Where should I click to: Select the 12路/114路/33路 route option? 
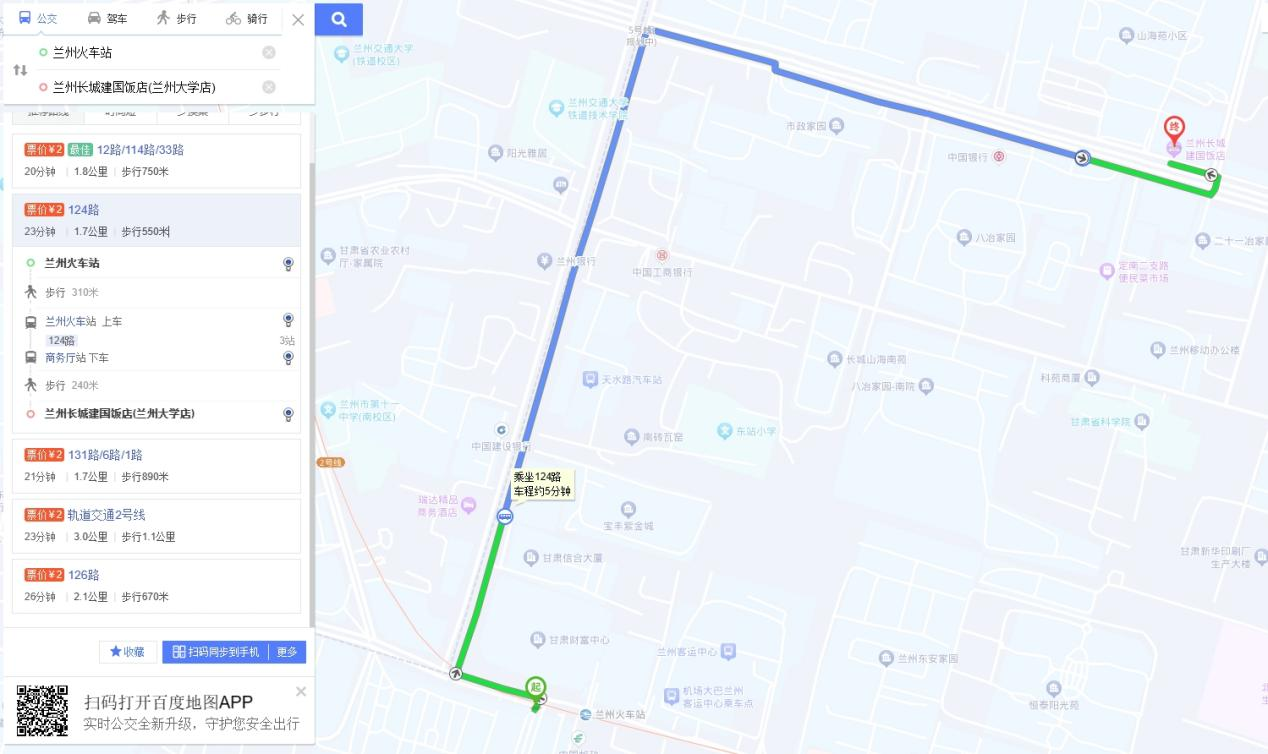point(156,160)
